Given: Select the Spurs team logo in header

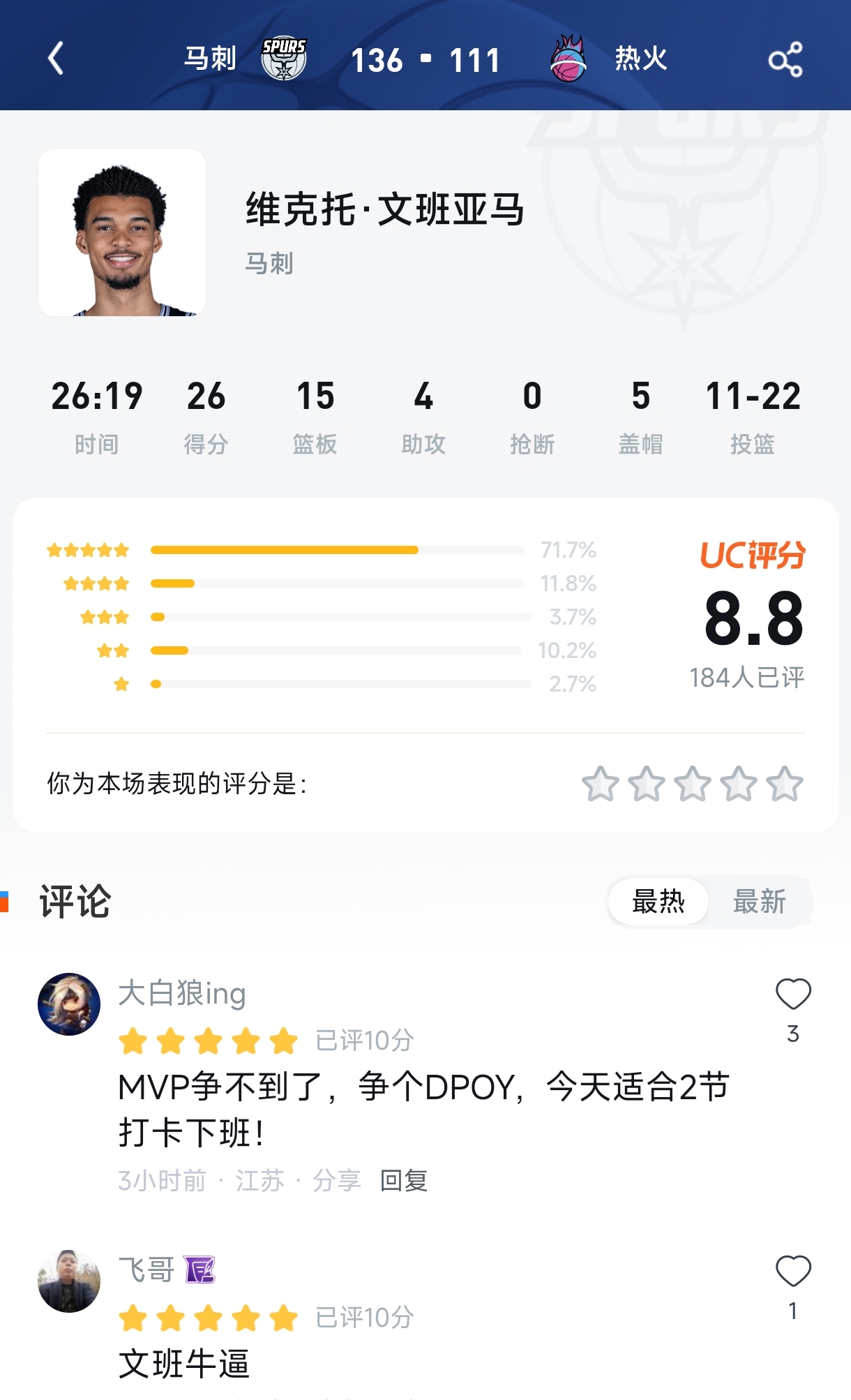Looking at the screenshot, I should (x=283, y=59).
